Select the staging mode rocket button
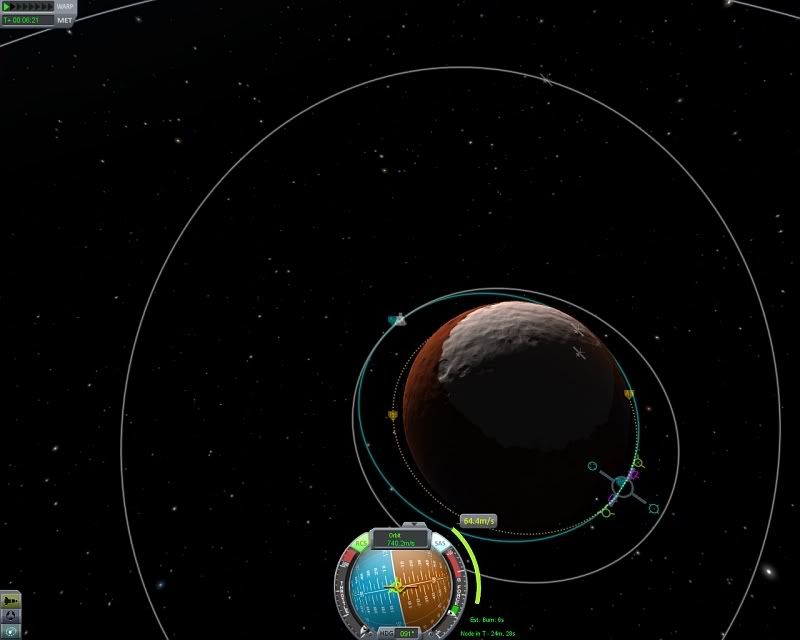The height and width of the screenshot is (640, 800). (x=11, y=600)
